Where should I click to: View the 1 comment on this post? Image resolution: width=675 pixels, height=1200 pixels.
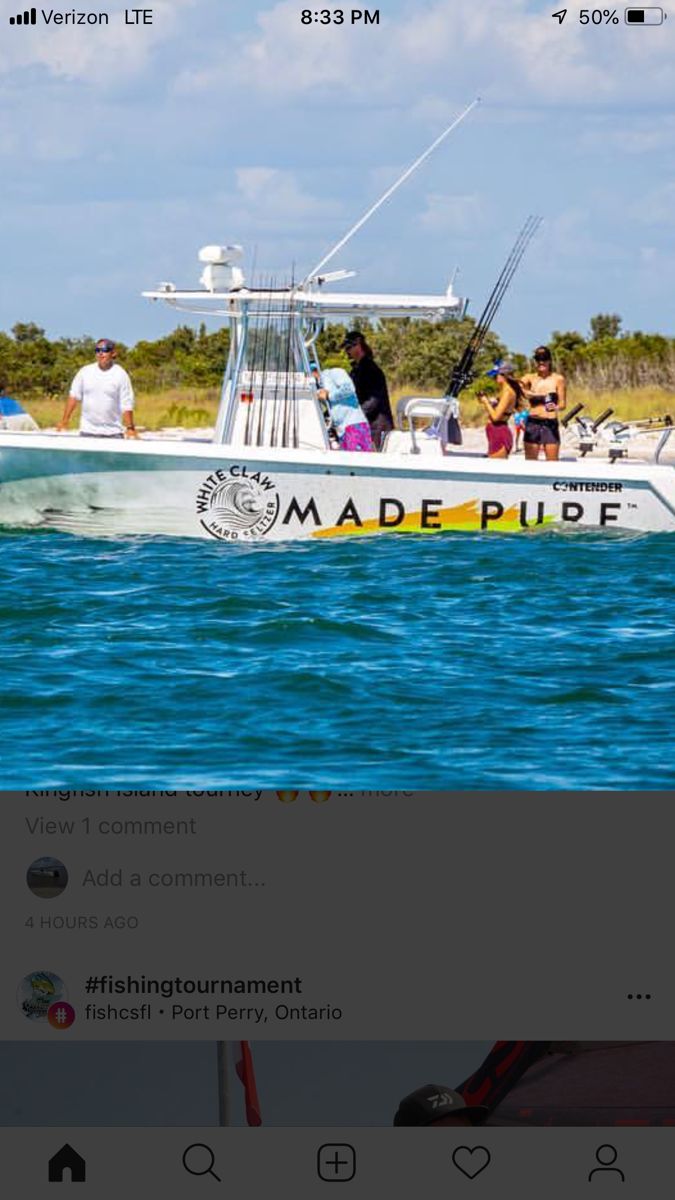(110, 826)
